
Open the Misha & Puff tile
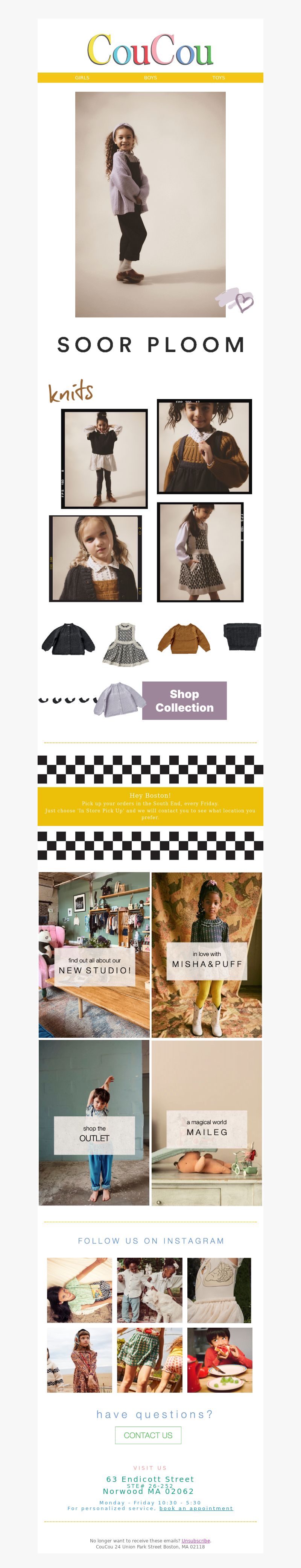pos(207,955)
